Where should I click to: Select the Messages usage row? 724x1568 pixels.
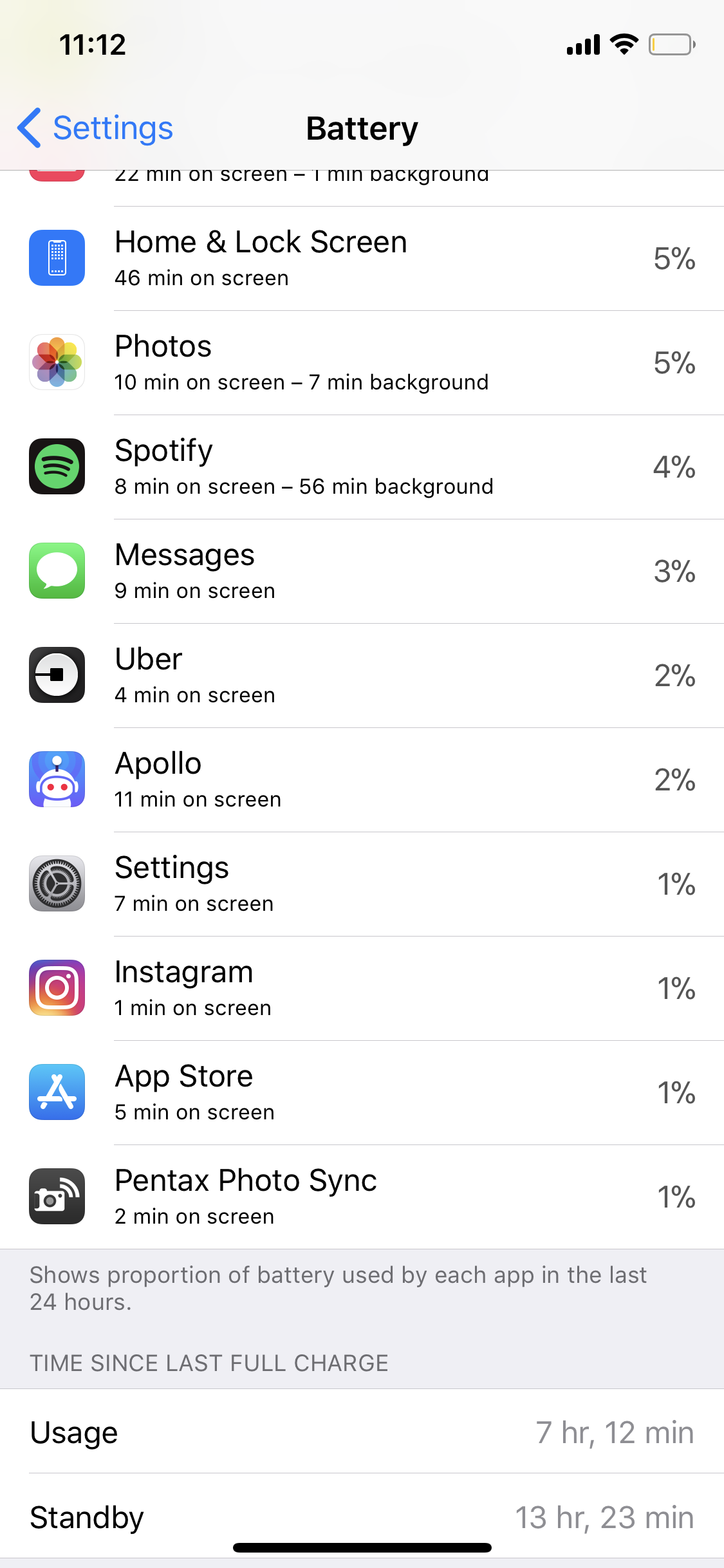pos(362,571)
